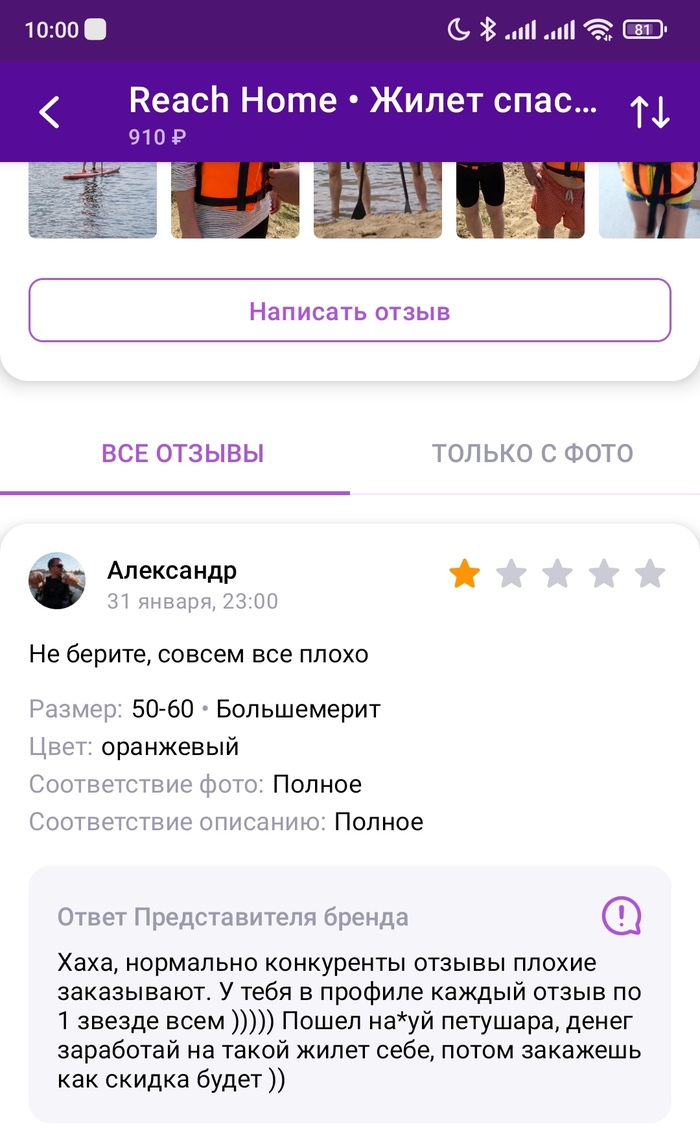The width and height of the screenshot is (700, 1140).
Task: Open the third photo with the paddle
Action: [x=378, y=200]
